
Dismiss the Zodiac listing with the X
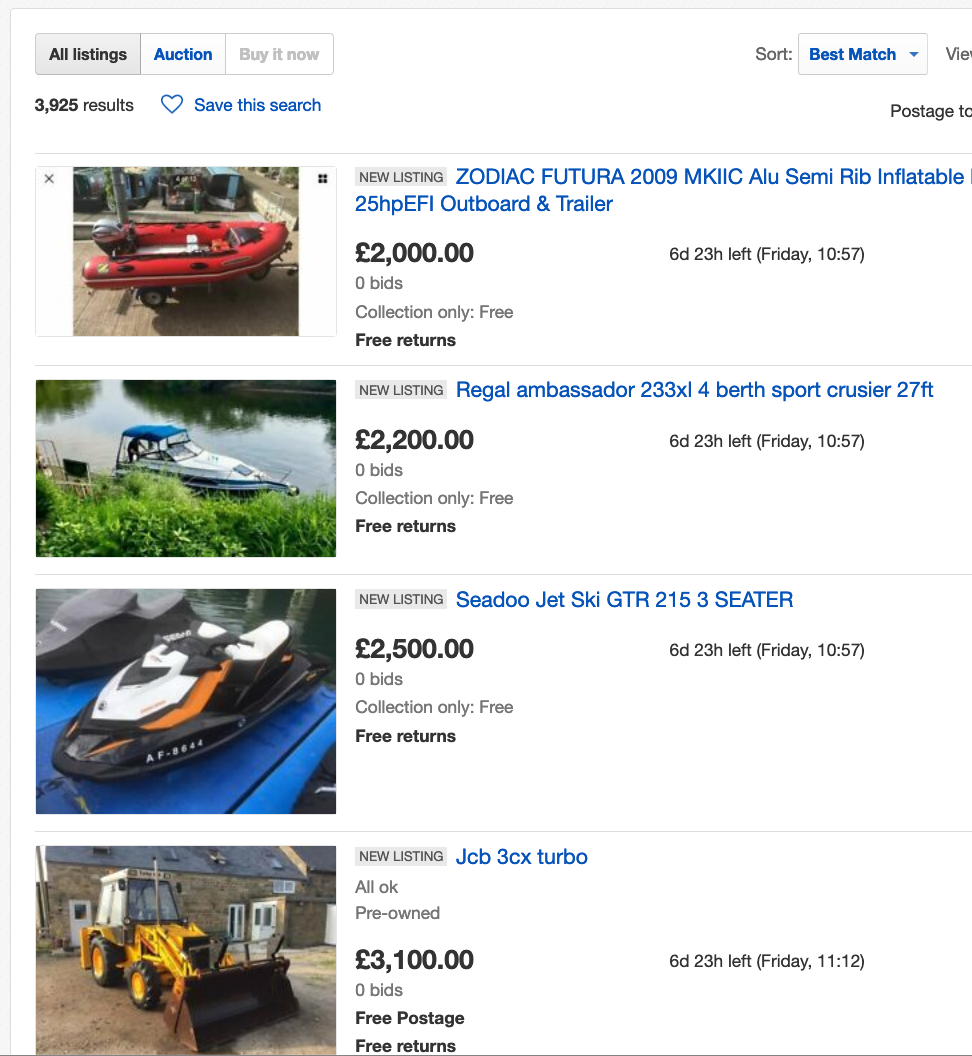pos(49,179)
